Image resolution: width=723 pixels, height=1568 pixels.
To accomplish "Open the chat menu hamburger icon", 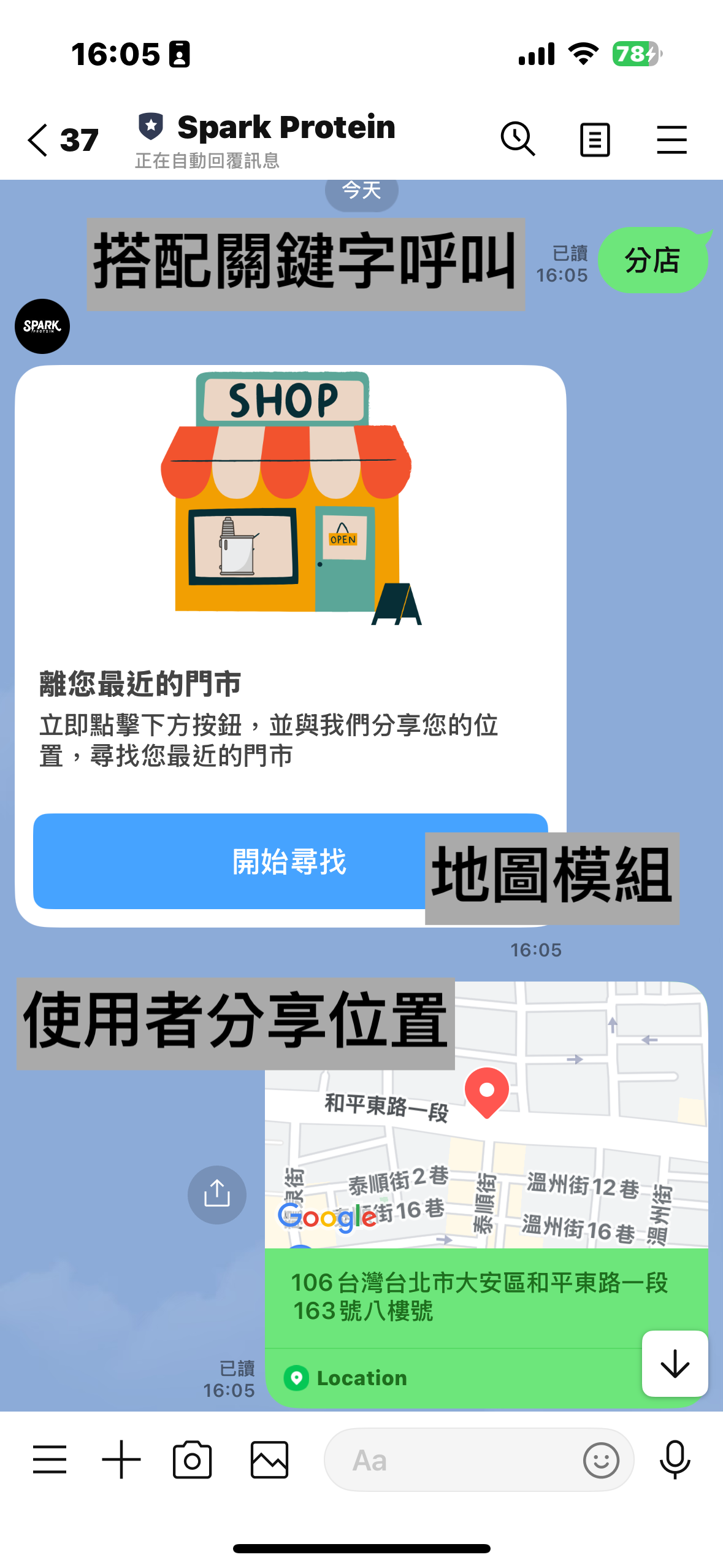I will tap(671, 140).
